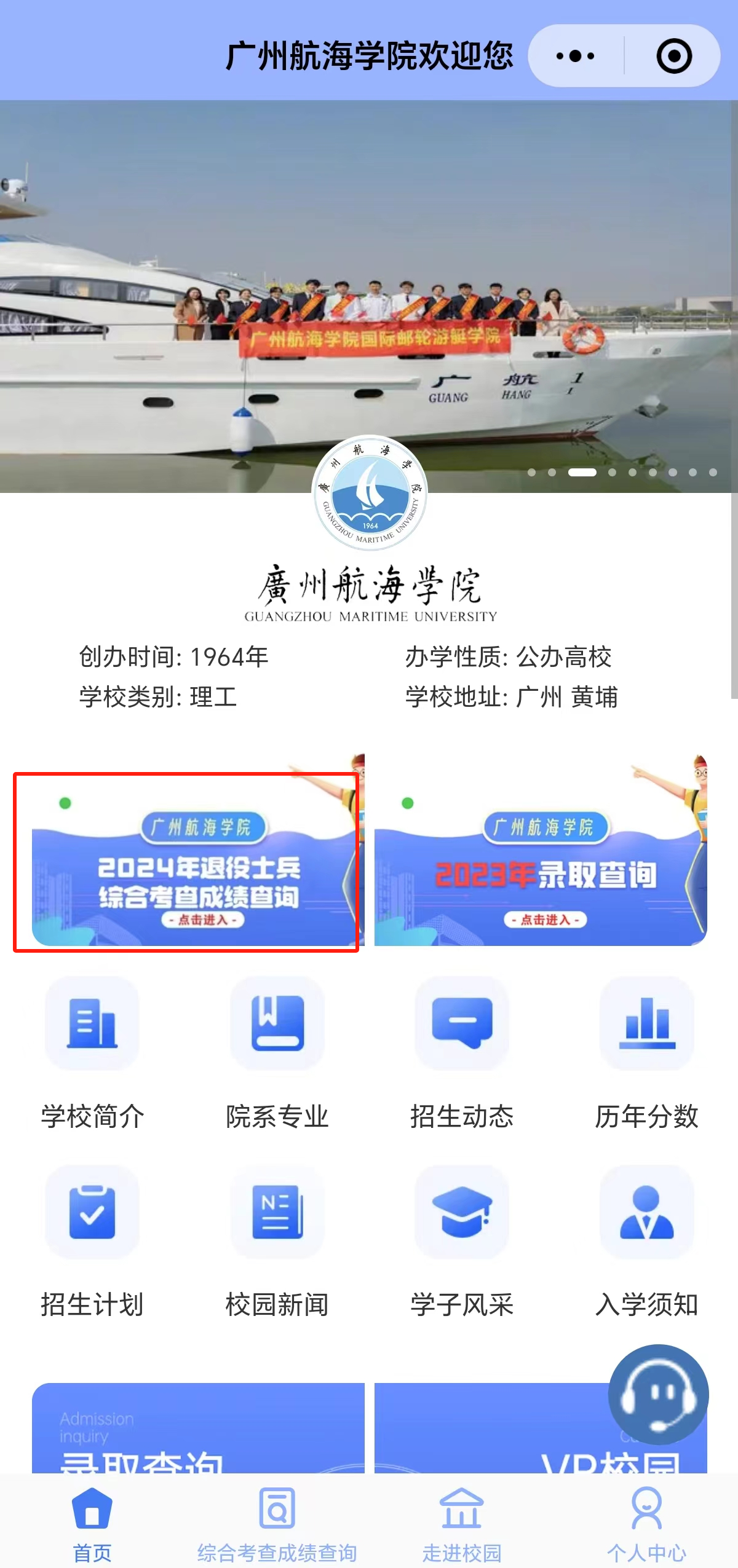Screen dimensions: 738x1568
Task: View 院系专业 information
Action: 277,1052
